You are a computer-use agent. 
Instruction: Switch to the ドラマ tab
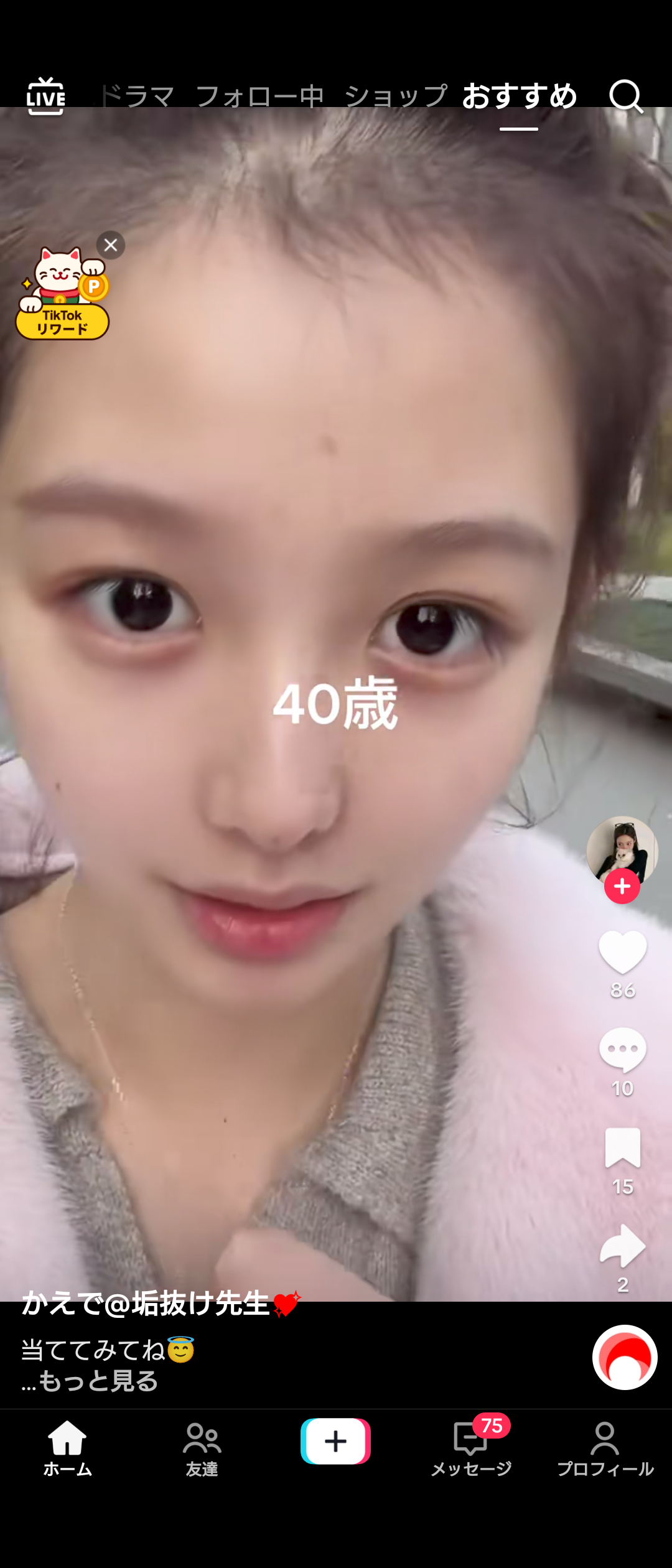pos(137,96)
